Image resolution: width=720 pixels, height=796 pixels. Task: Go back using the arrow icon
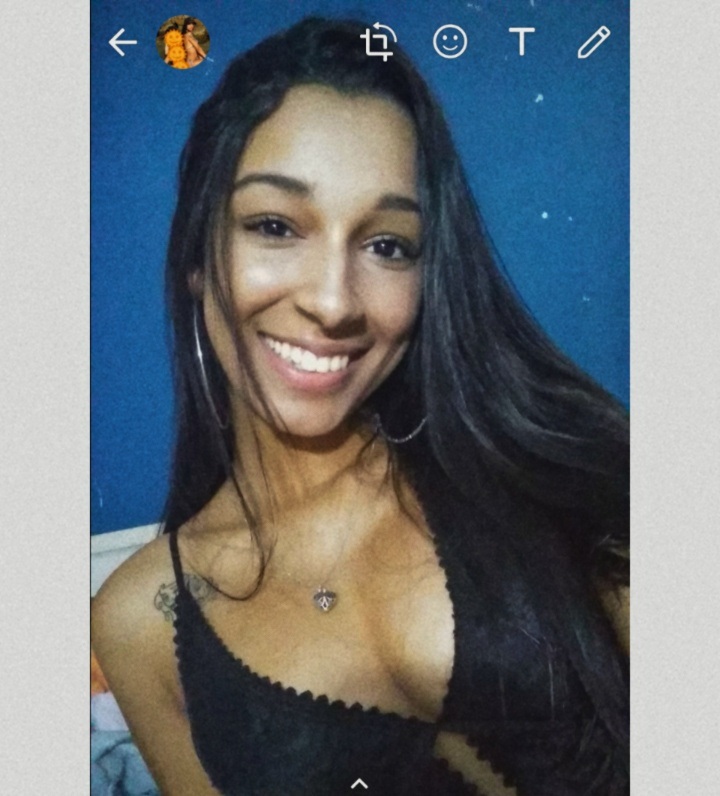(122, 42)
